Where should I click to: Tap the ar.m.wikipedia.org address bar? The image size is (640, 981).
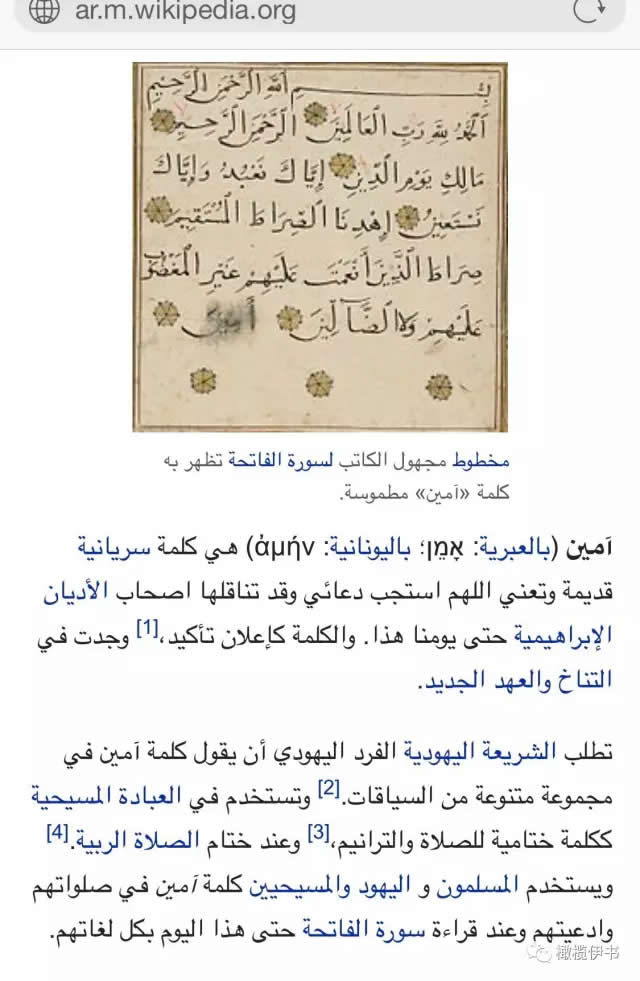300,14
